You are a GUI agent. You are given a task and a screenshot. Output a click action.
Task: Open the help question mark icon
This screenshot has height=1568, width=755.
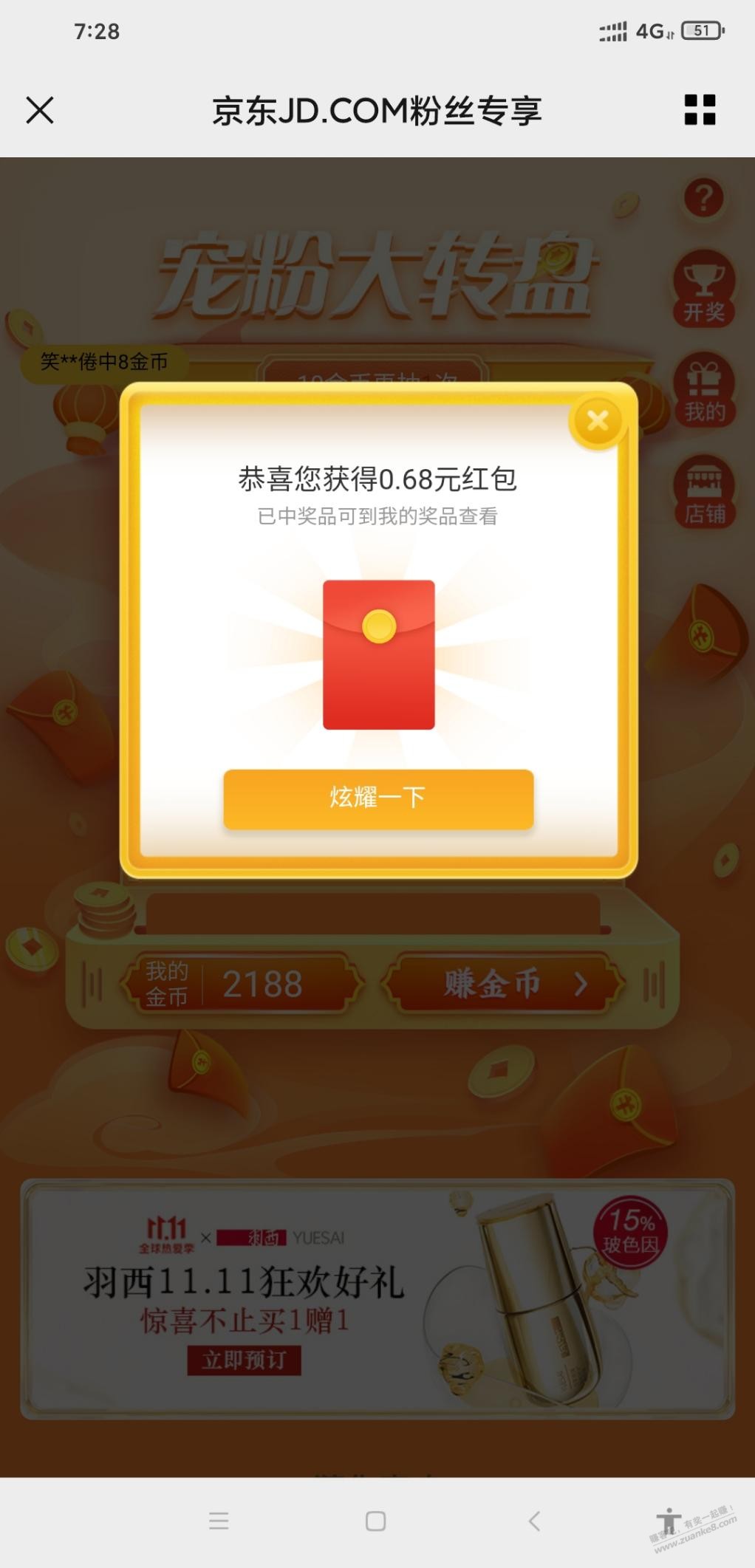(703, 197)
